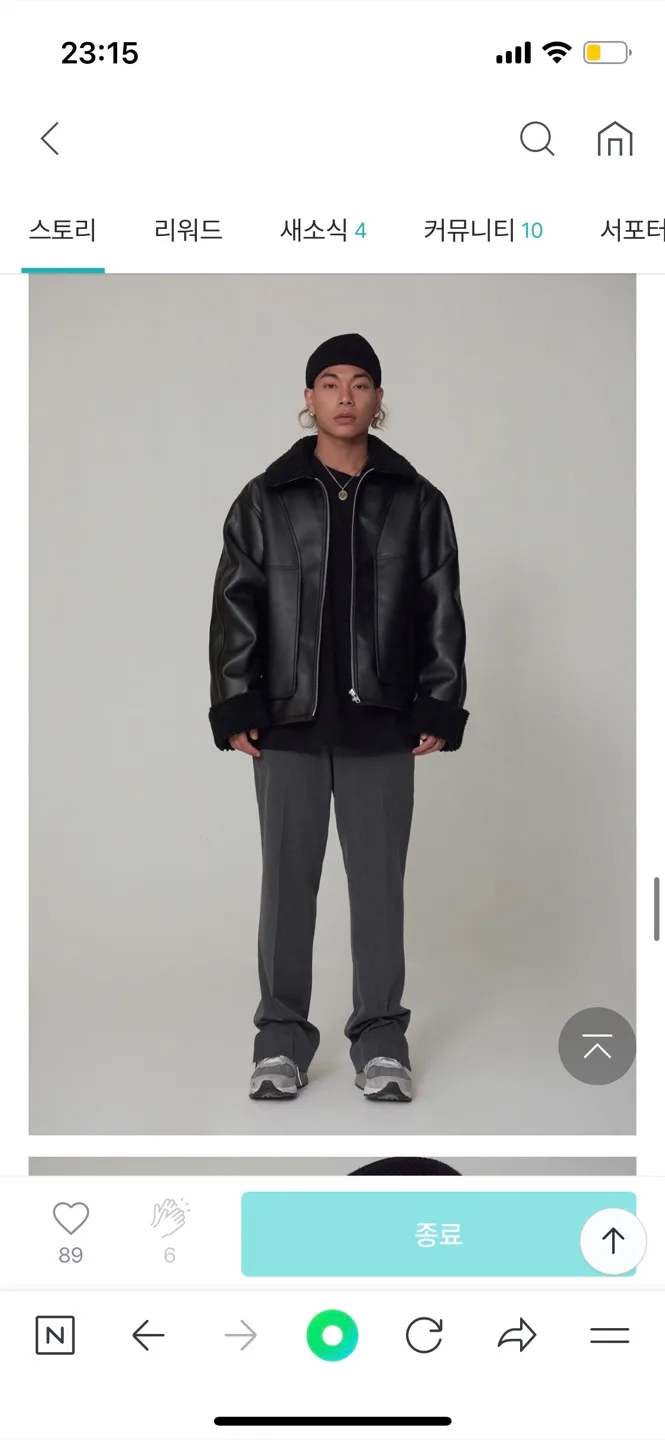Open Naver home with the N icon

point(55,1336)
